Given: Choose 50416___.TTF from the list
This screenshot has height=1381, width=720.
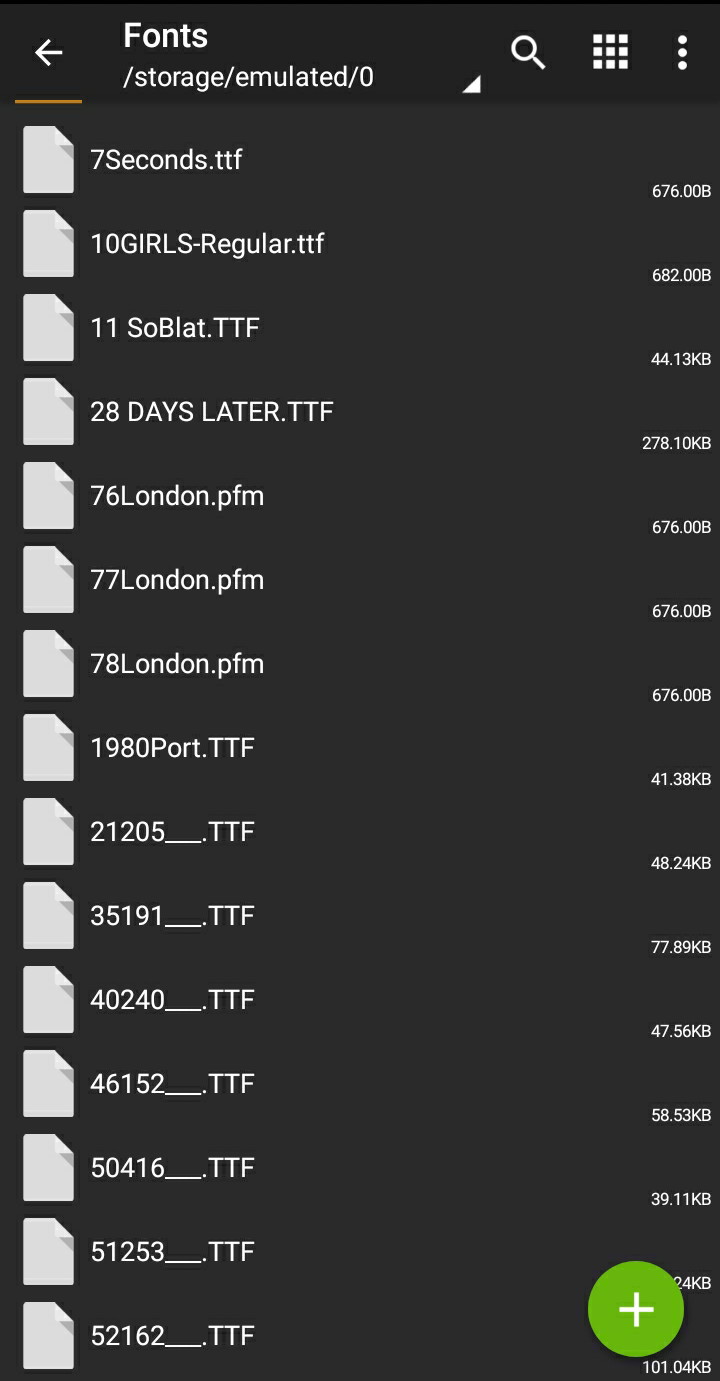Looking at the screenshot, I should click(x=172, y=1168).
